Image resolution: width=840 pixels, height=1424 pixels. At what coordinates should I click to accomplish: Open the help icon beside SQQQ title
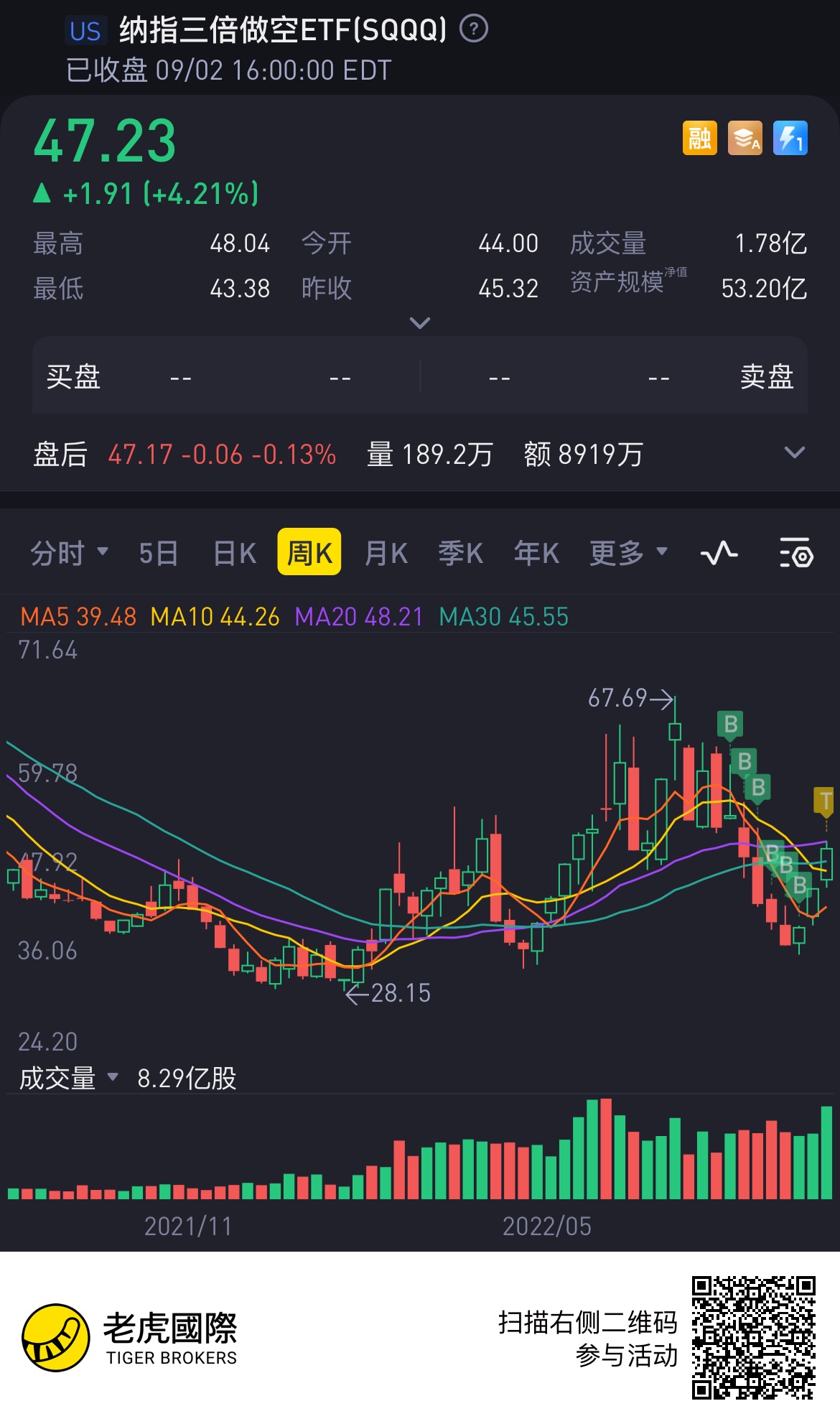pyautogui.click(x=473, y=29)
